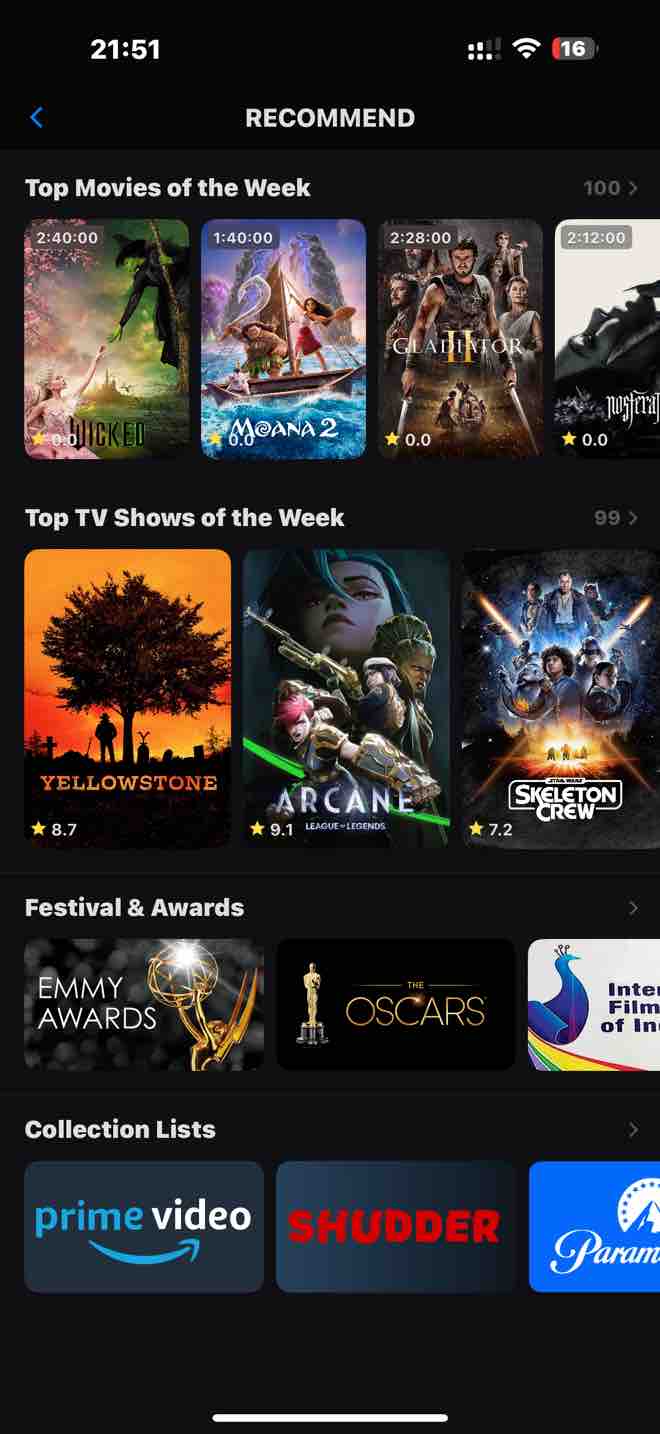Open the Wicked movie poster
The image size is (660, 1434).
point(106,338)
